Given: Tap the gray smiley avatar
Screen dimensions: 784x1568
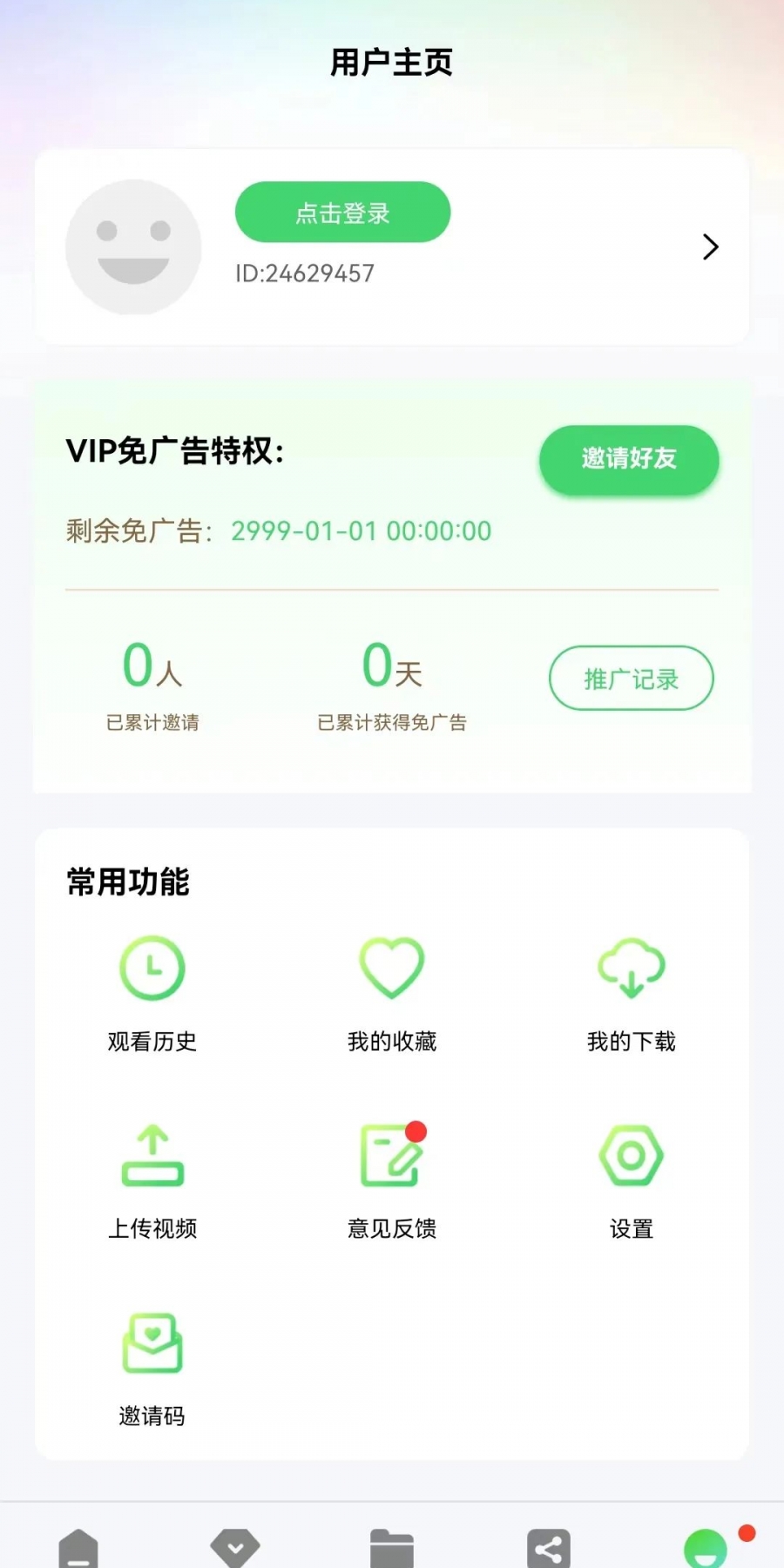Looking at the screenshot, I should point(133,247).
